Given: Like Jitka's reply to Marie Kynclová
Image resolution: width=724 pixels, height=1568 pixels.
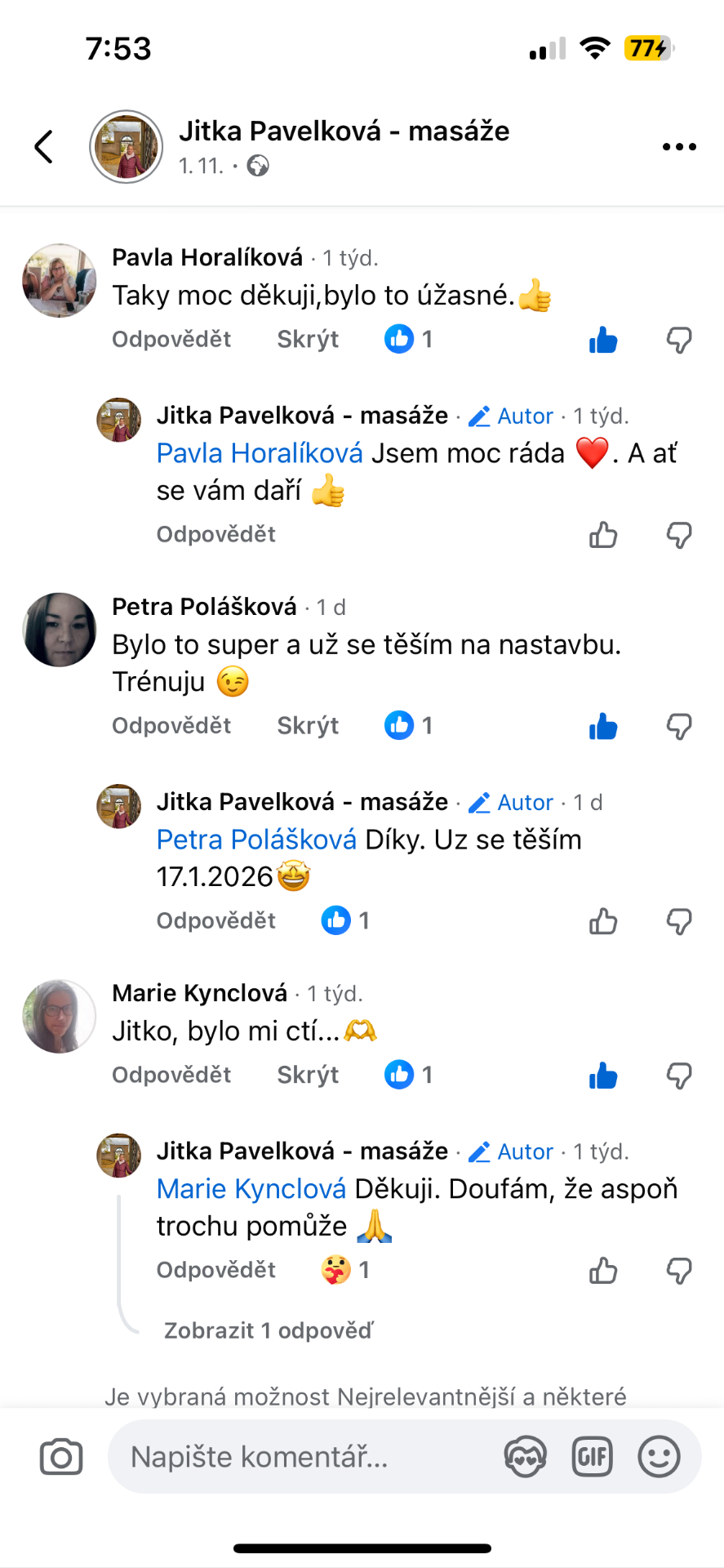Looking at the screenshot, I should pyautogui.click(x=603, y=1271).
